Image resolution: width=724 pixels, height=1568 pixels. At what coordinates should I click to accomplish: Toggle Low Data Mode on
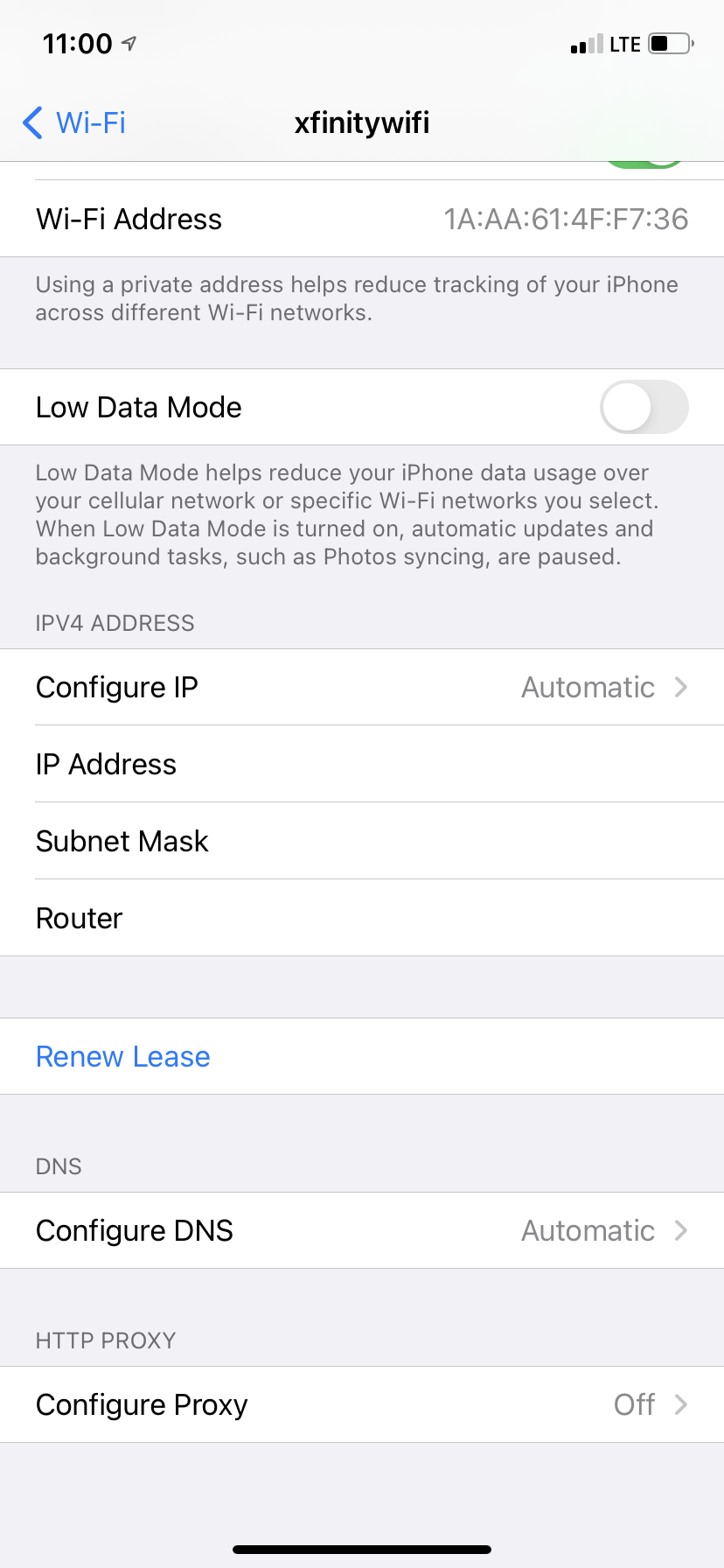click(x=644, y=407)
